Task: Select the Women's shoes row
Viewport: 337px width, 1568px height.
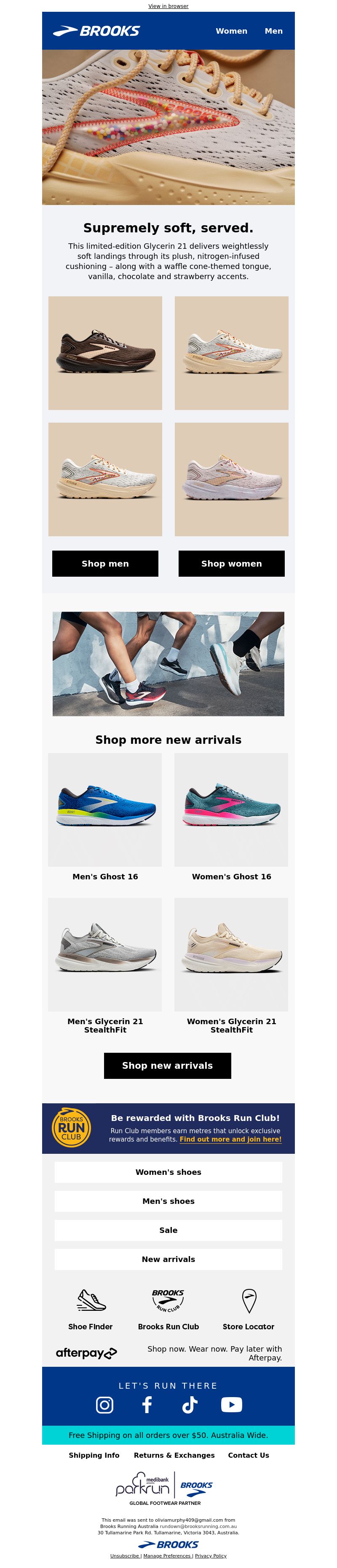Action: pos(168,1172)
